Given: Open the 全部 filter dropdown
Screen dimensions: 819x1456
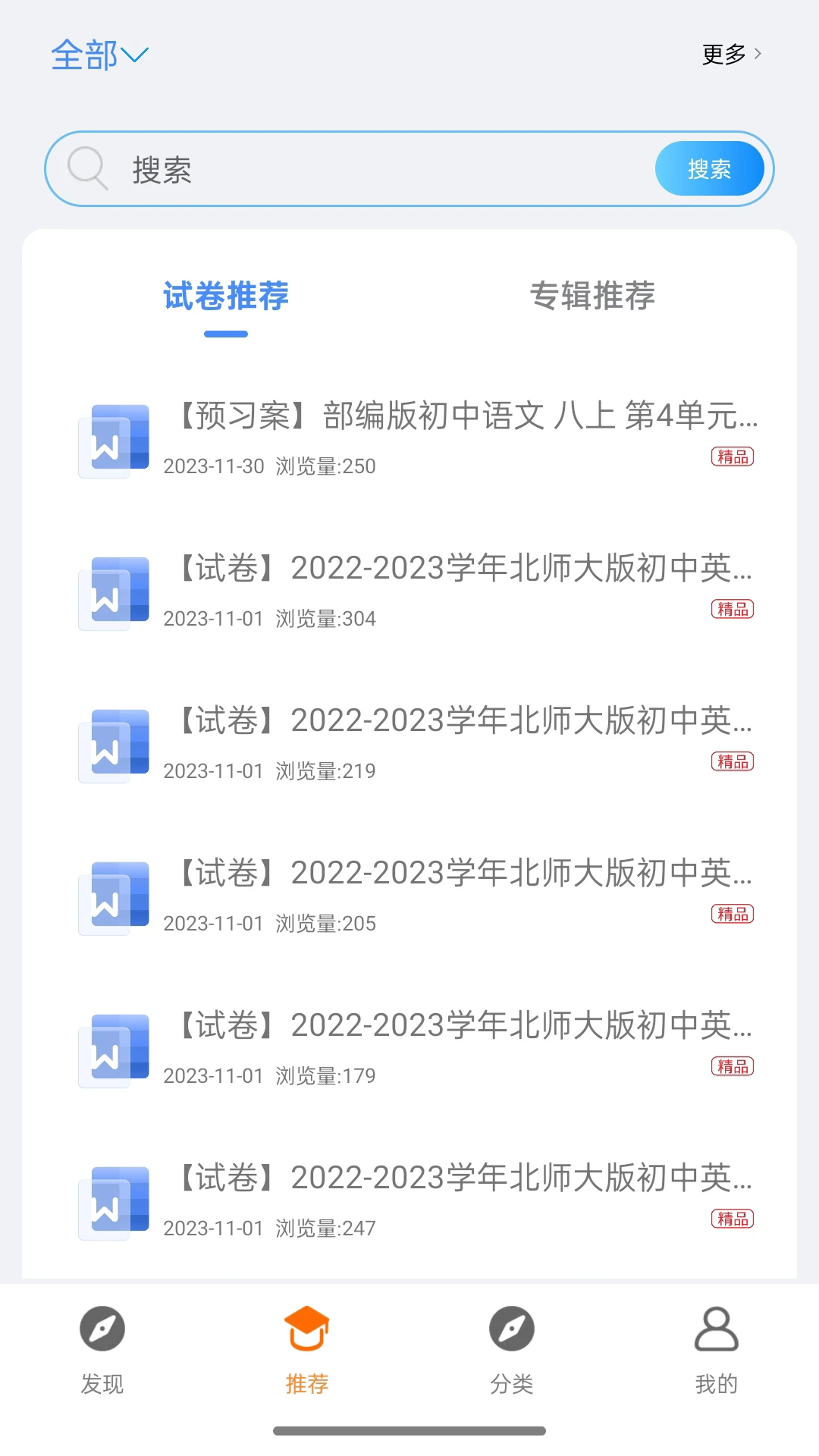Looking at the screenshot, I should coord(100,54).
